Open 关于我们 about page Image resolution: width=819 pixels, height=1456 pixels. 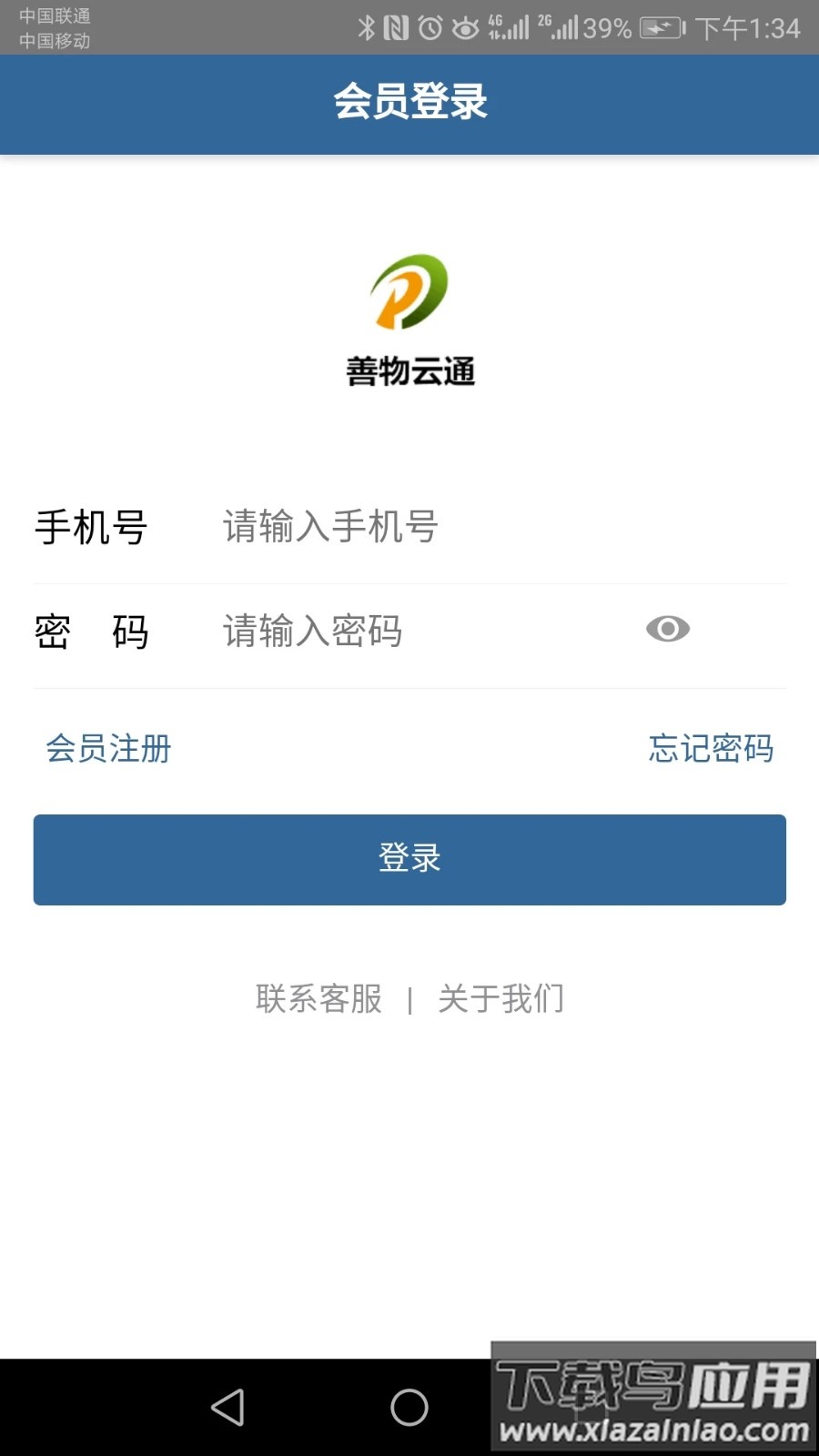click(x=501, y=998)
